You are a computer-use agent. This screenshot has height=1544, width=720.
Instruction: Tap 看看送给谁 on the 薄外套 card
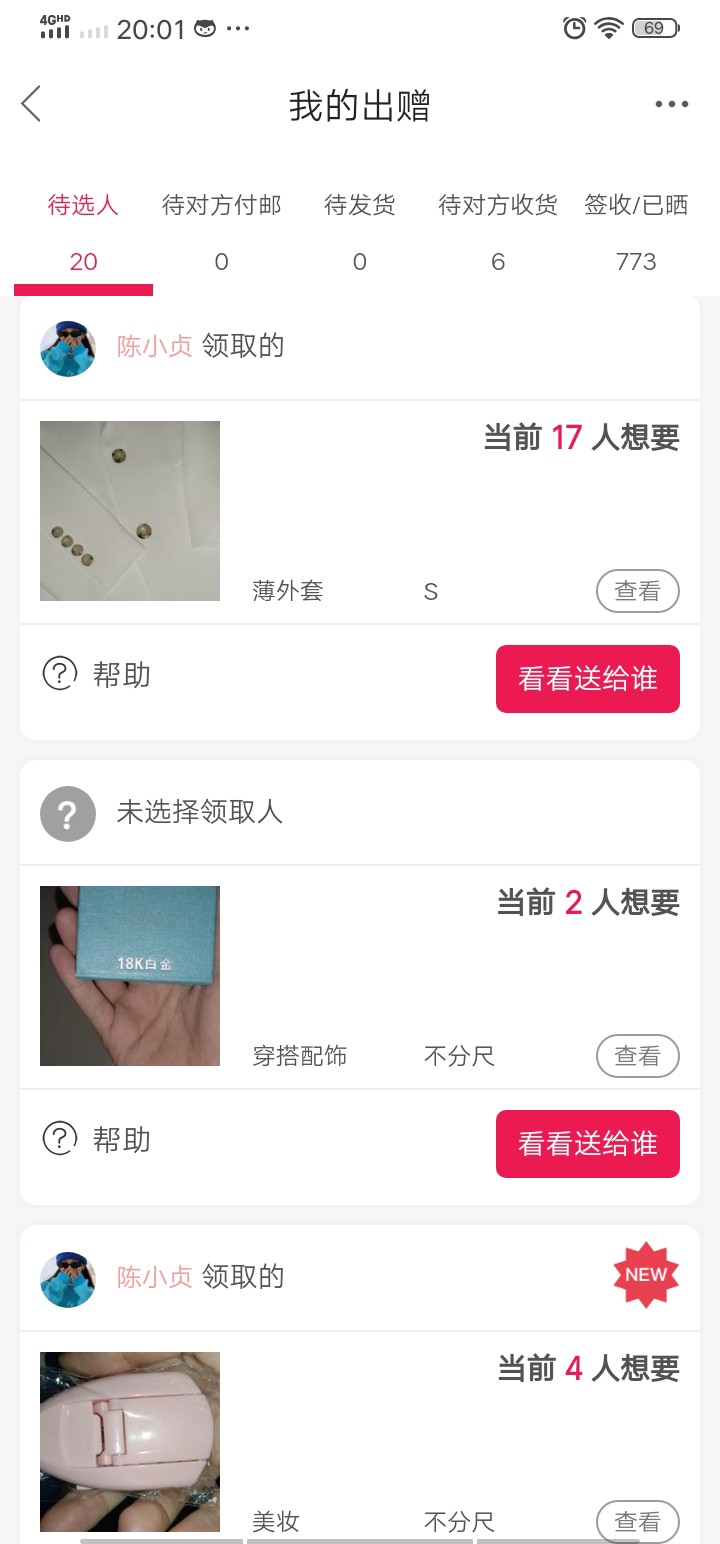[587, 679]
